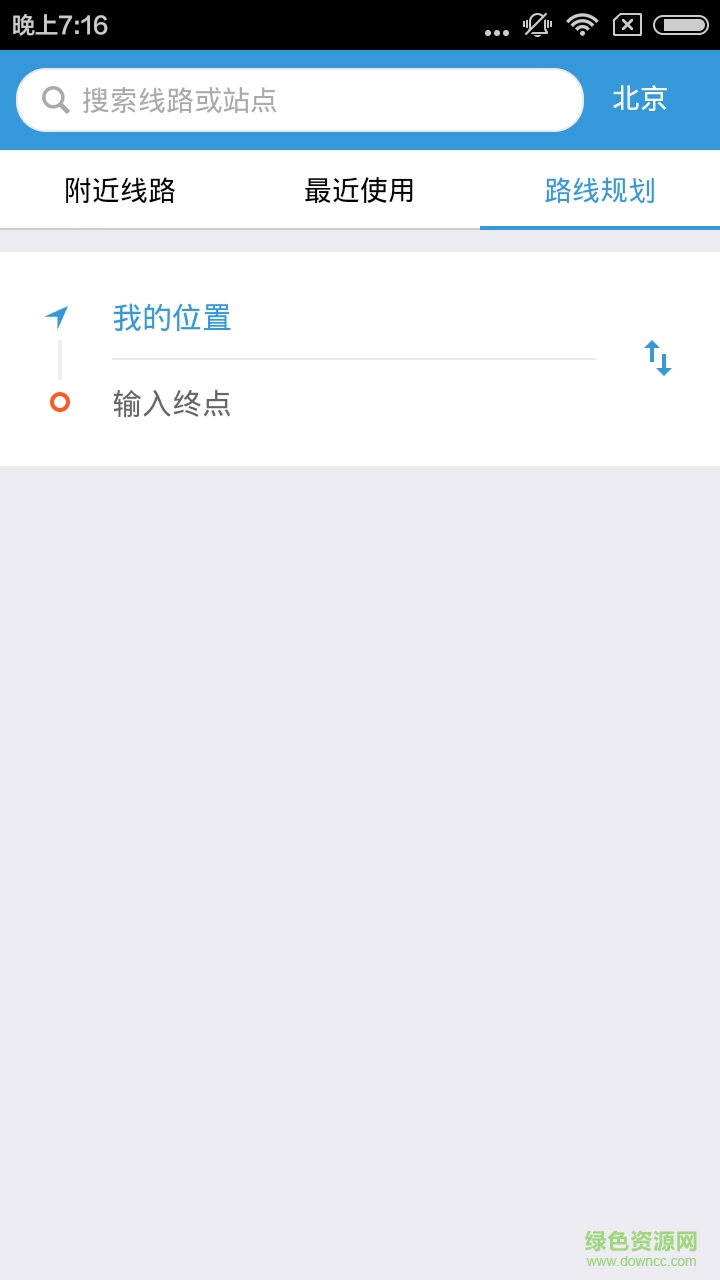This screenshot has height=1280, width=720.
Task: Click the orange destination circle icon
Action: pyautogui.click(x=60, y=403)
